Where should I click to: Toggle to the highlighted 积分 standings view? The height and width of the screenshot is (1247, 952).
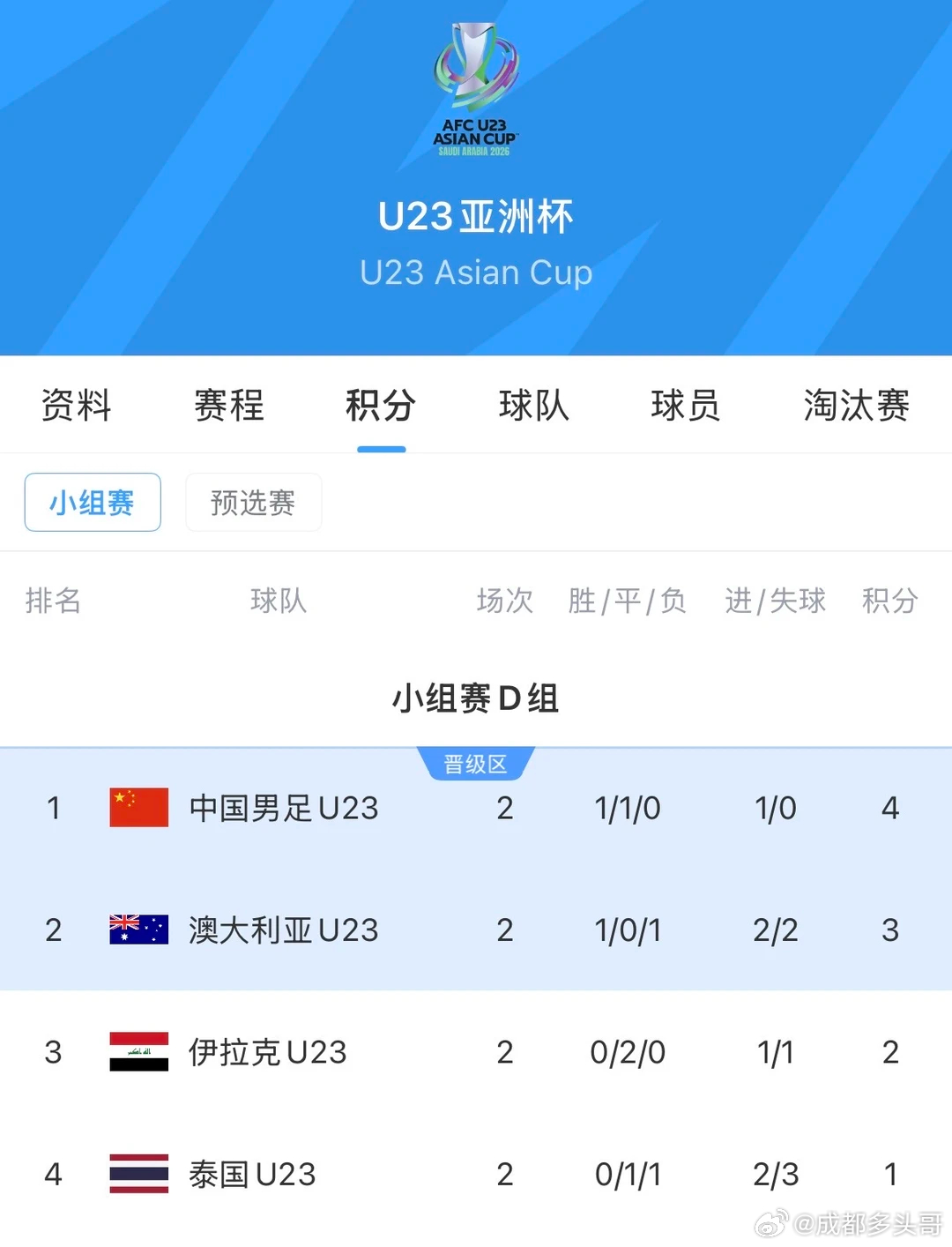pos(381,406)
